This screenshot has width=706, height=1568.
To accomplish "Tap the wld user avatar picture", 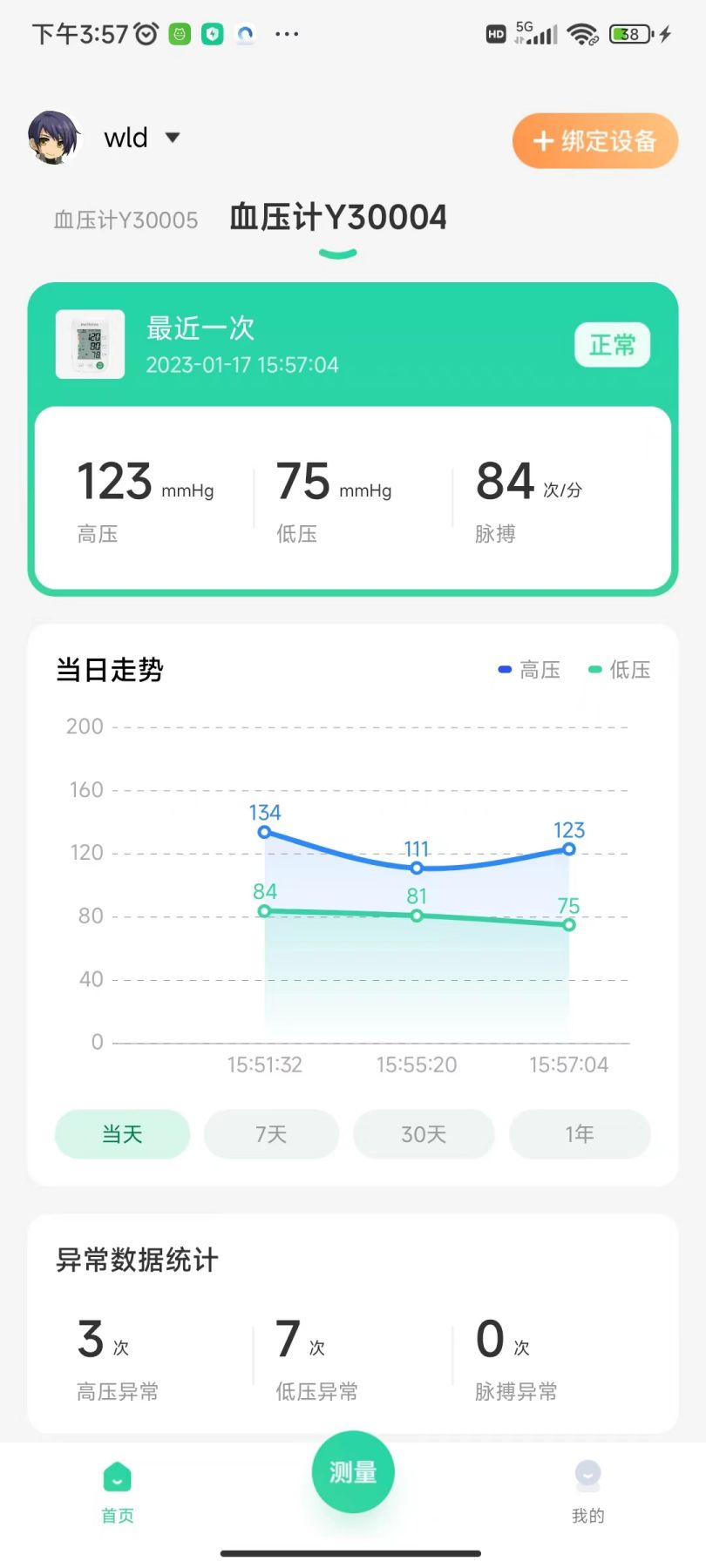I will pos(54,137).
